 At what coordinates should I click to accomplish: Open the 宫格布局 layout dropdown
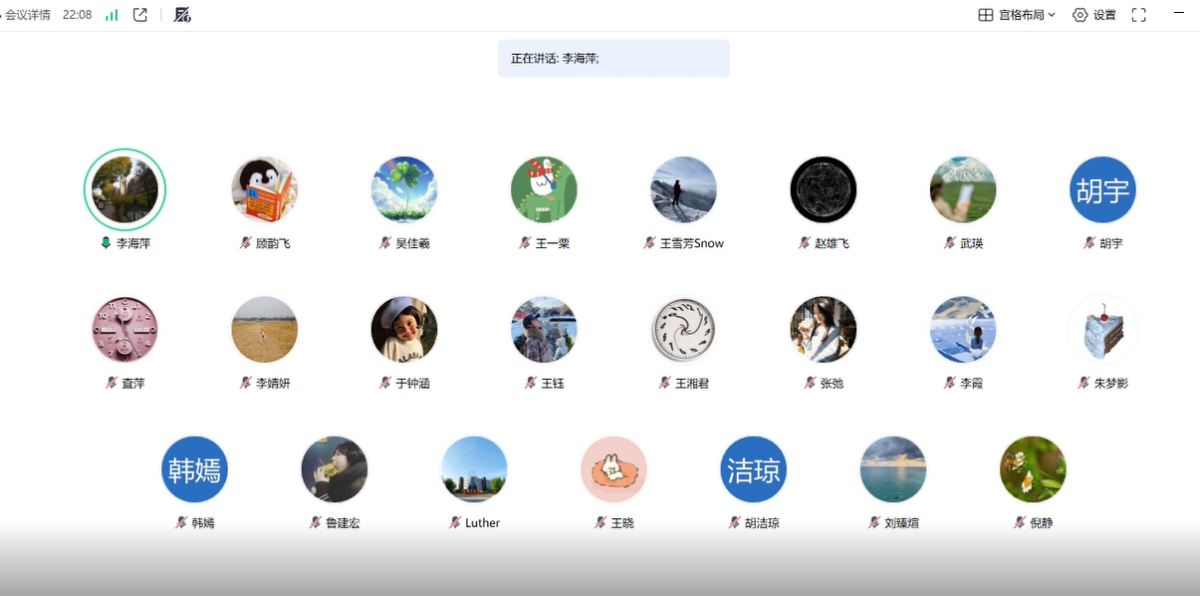coord(1016,15)
